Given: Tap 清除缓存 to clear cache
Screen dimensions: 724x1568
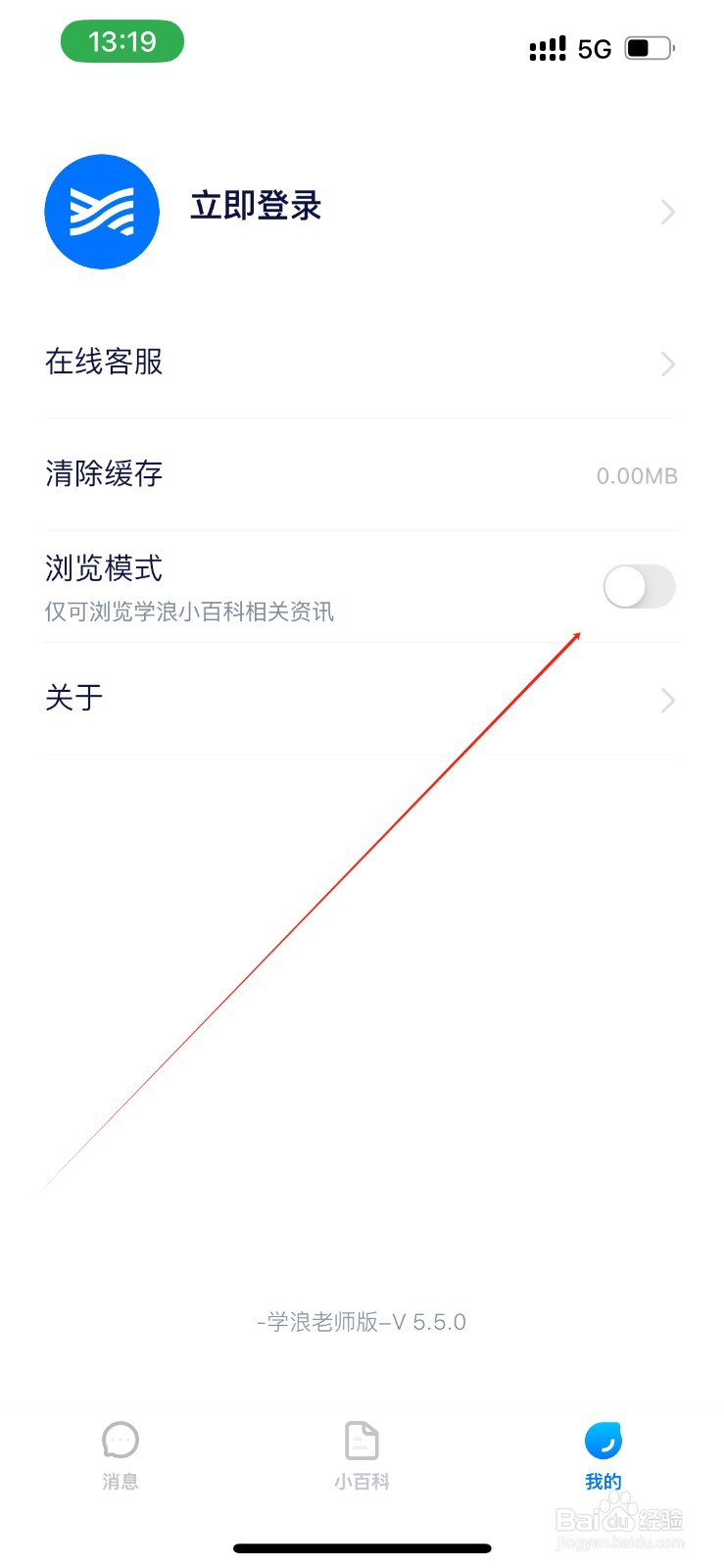Looking at the screenshot, I should (102, 474).
